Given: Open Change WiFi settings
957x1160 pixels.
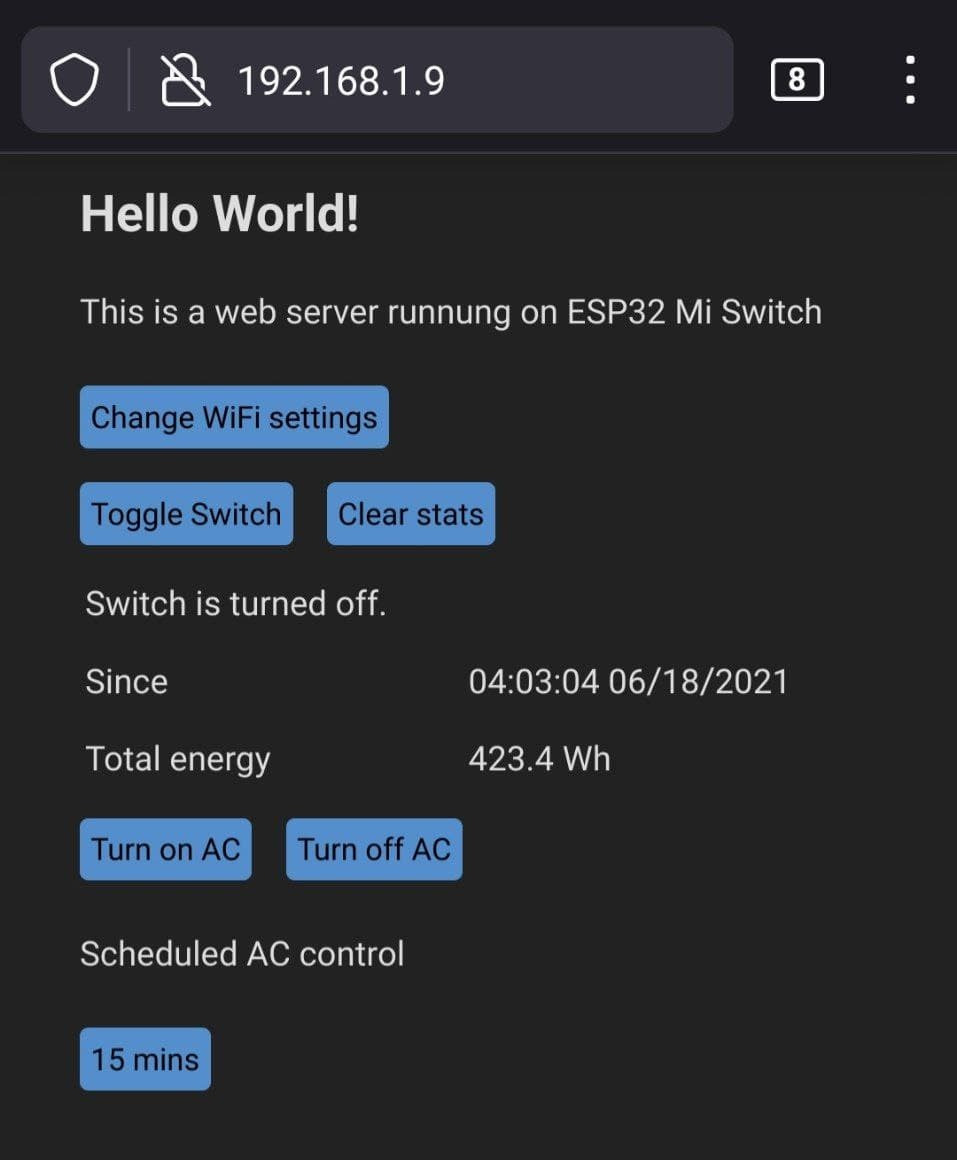Looking at the screenshot, I should click(x=234, y=417).
